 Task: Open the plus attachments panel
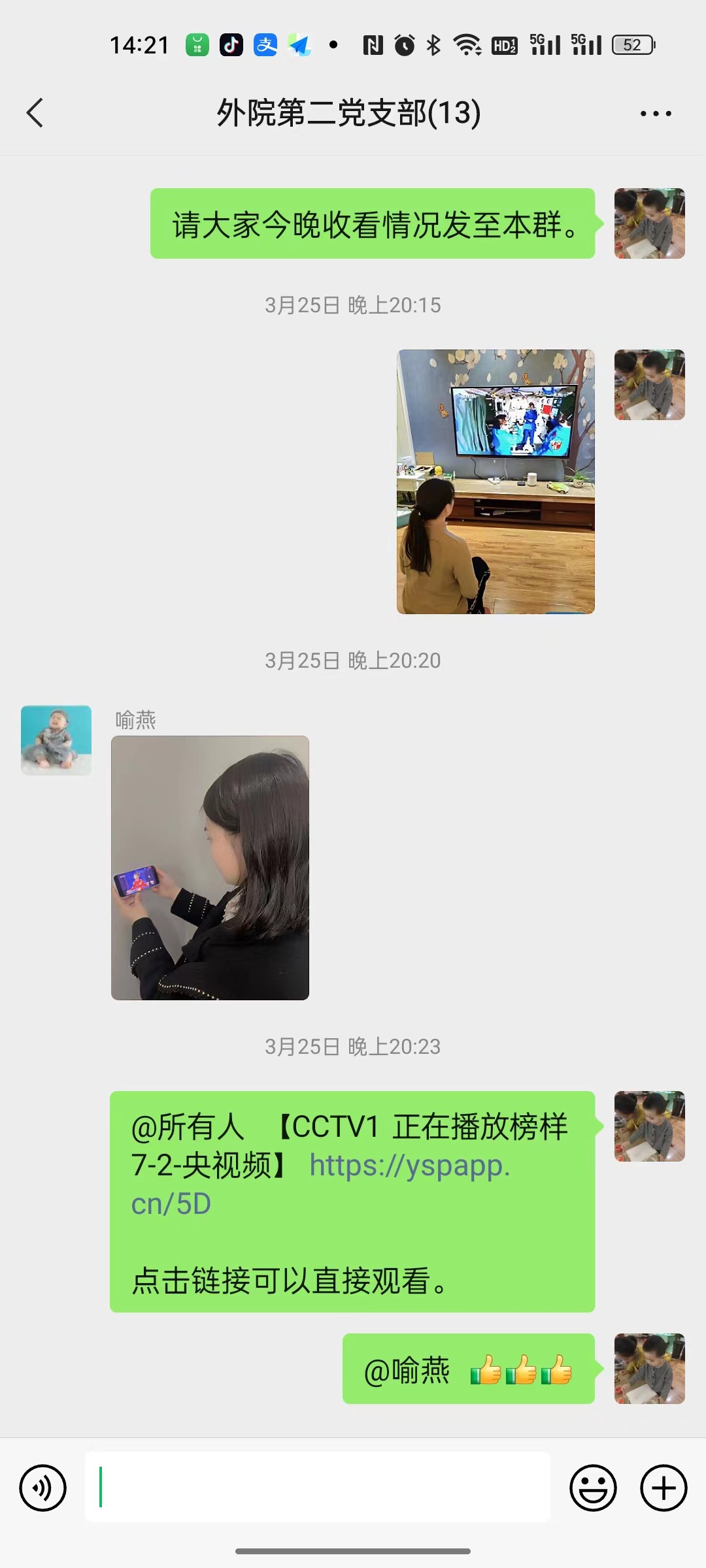(x=664, y=1488)
